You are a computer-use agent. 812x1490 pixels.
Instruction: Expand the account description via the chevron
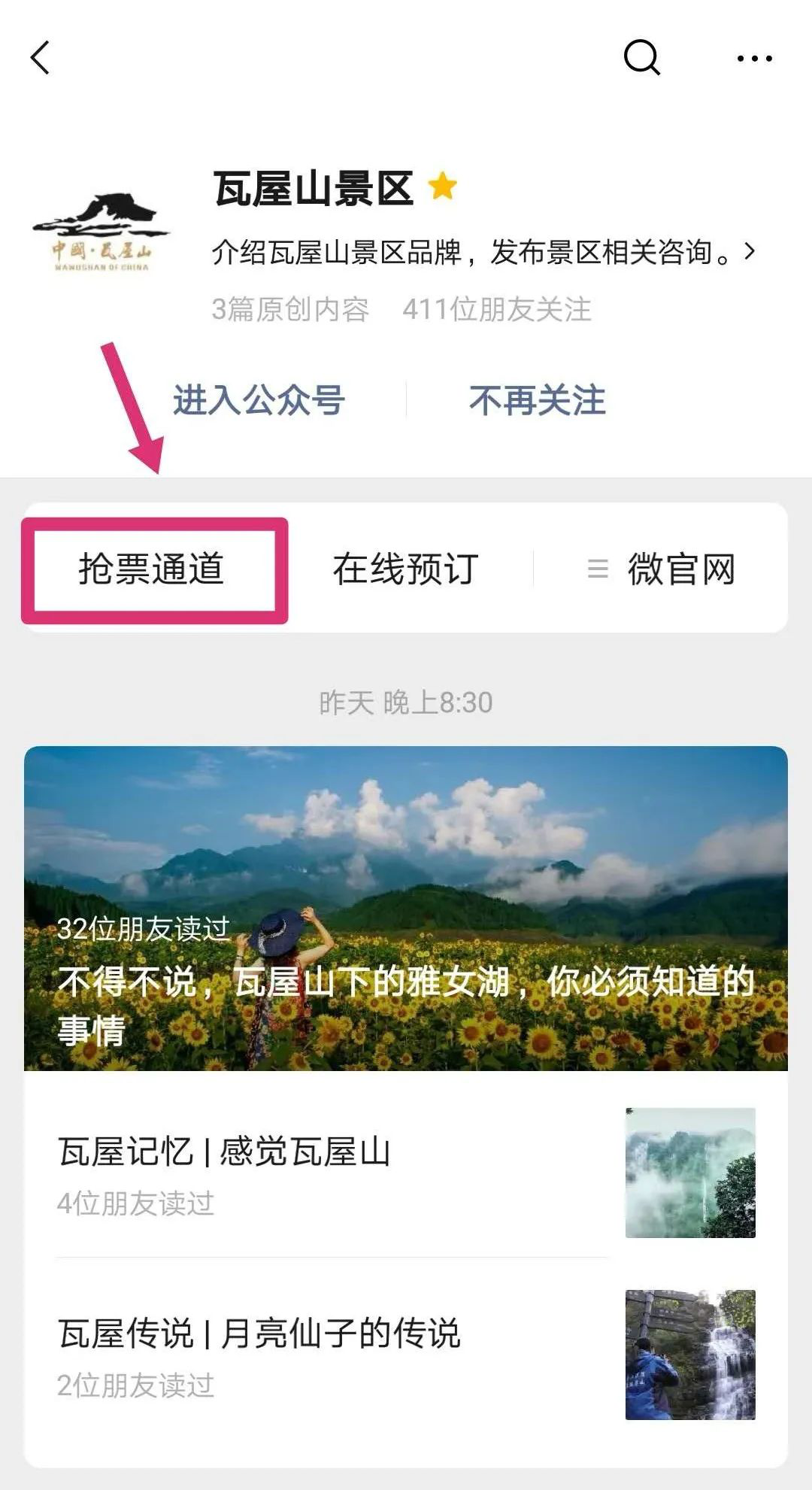[x=749, y=251]
